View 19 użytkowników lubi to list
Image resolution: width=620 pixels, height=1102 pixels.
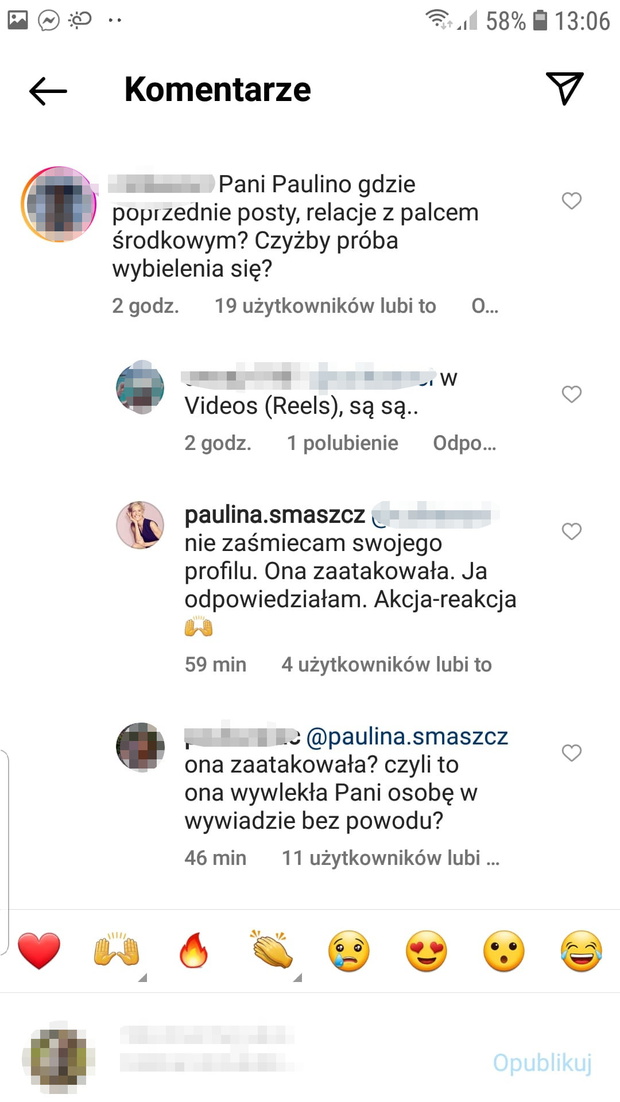(x=325, y=306)
